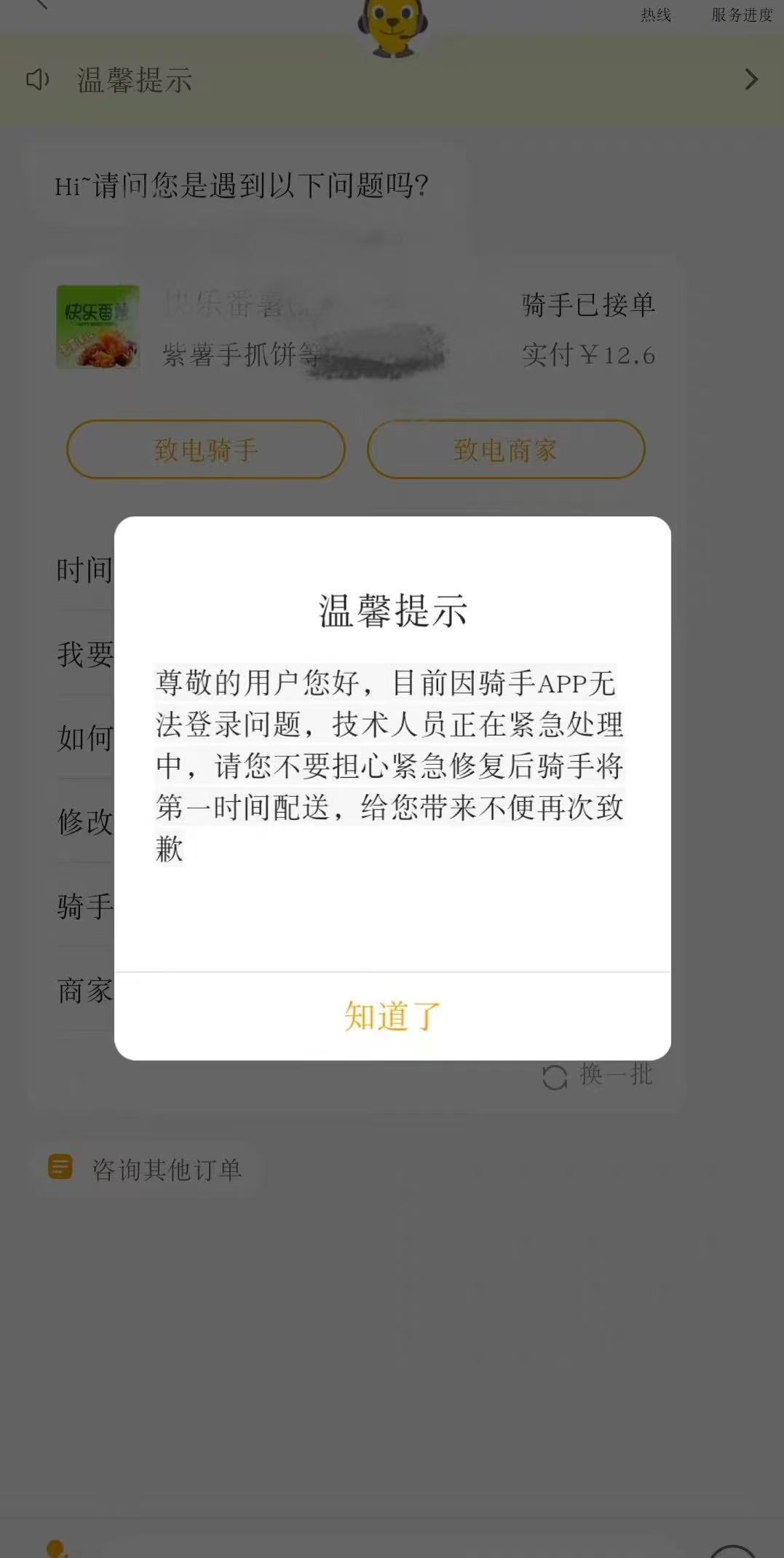
Task: Refresh the questions with 换一批
Action: point(598,1075)
